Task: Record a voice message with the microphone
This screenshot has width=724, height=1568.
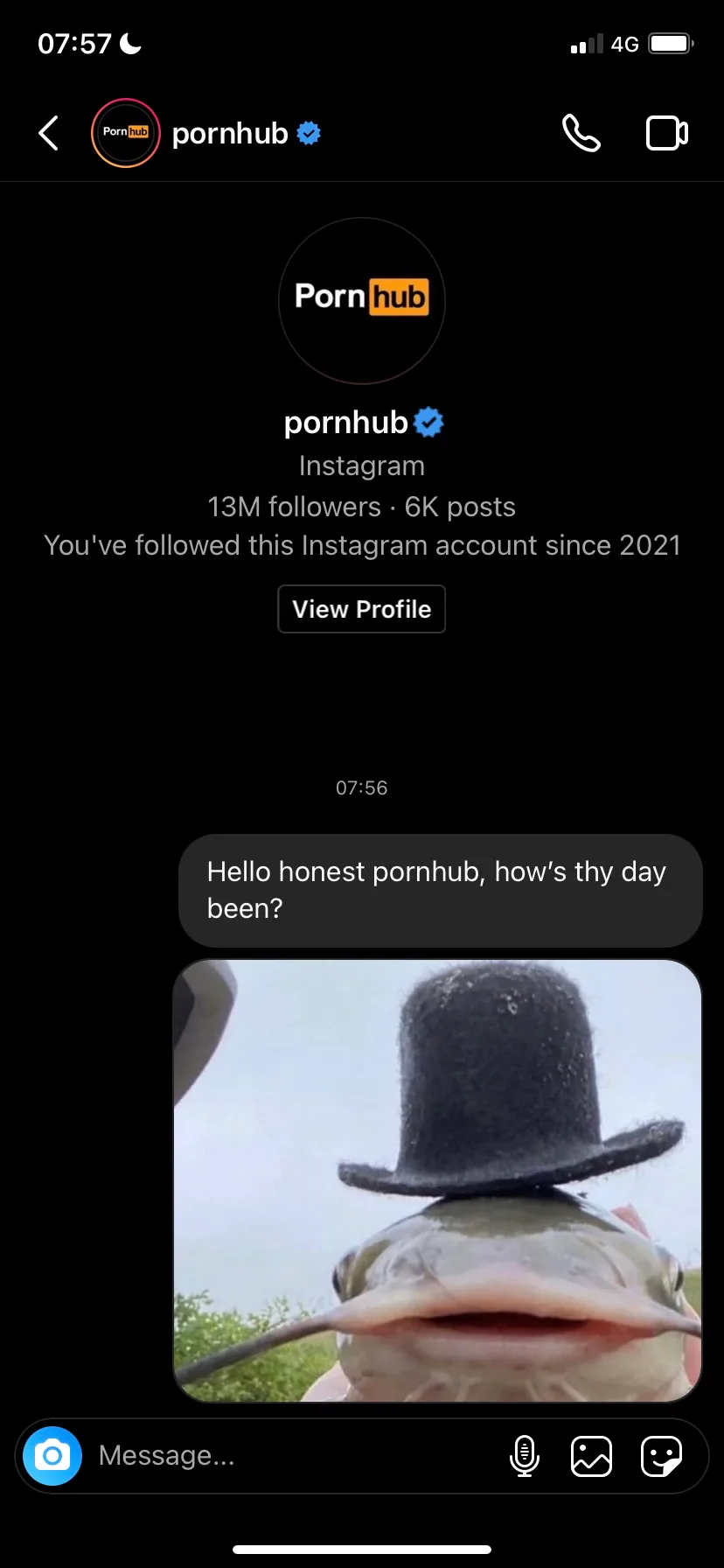Action: [x=524, y=1456]
